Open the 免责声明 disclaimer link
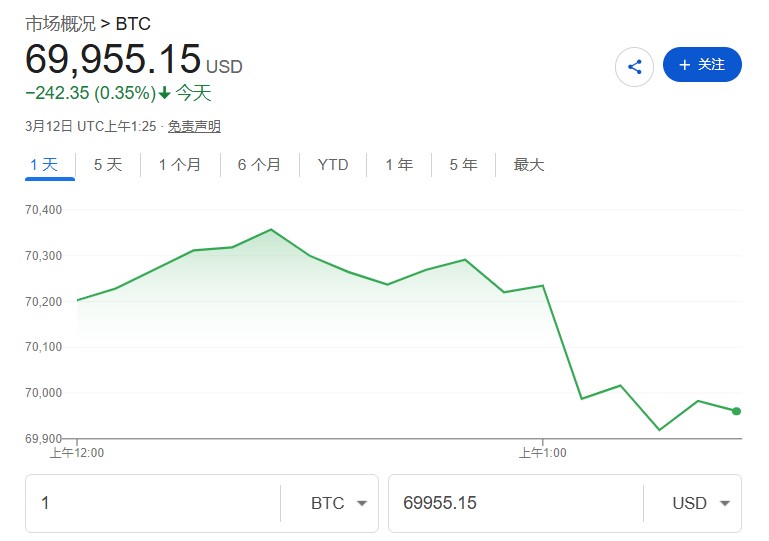 [194, 126]
